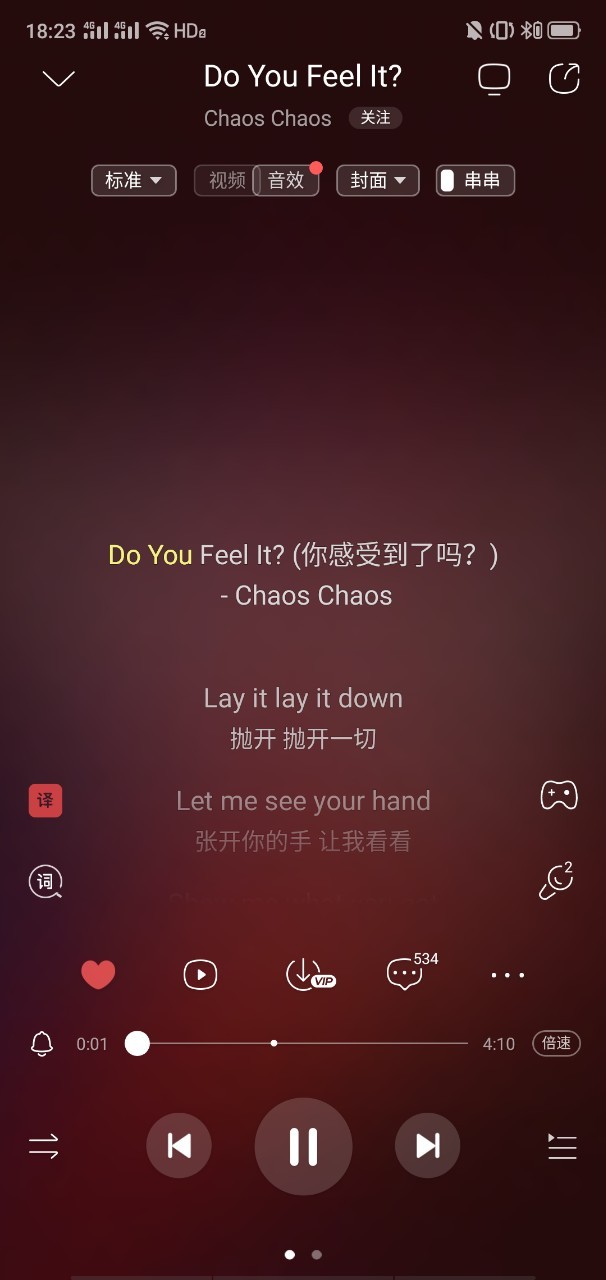Open the 串串 button
This screenshot has width=606, height=1280.
475,180
